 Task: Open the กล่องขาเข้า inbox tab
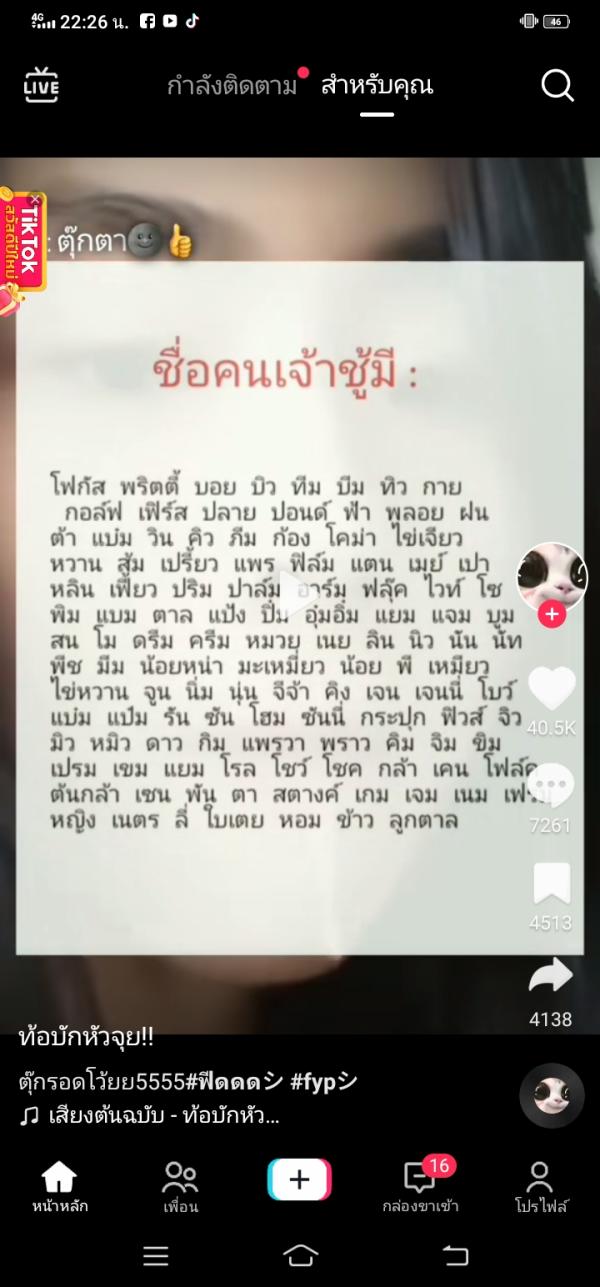pyautogui.click(x=420, y=1187)
